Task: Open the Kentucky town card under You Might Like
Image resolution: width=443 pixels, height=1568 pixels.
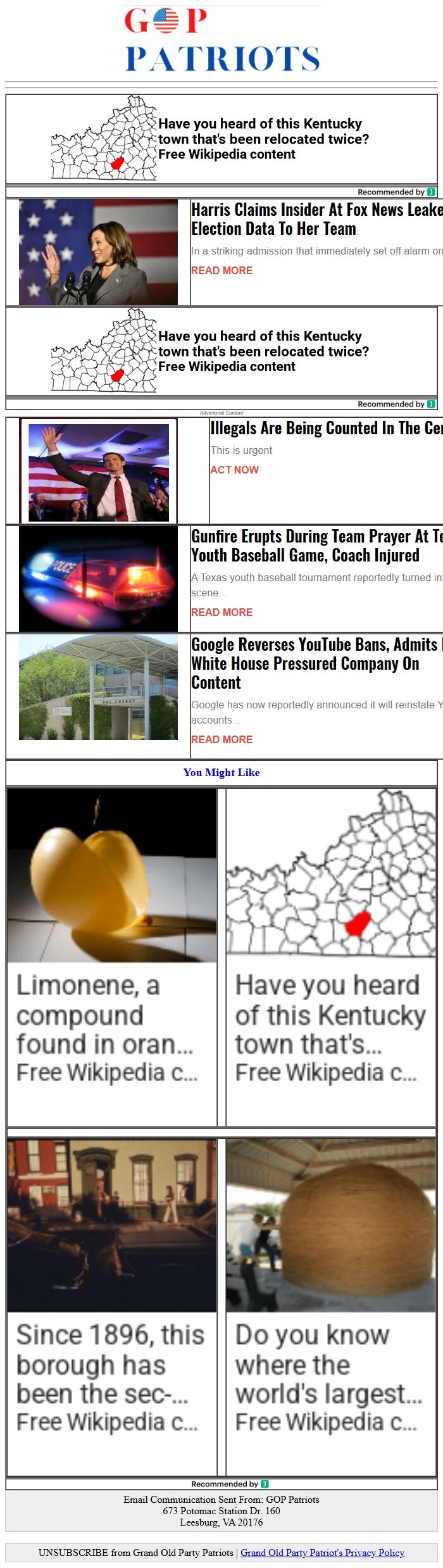Action: [330, 956]
